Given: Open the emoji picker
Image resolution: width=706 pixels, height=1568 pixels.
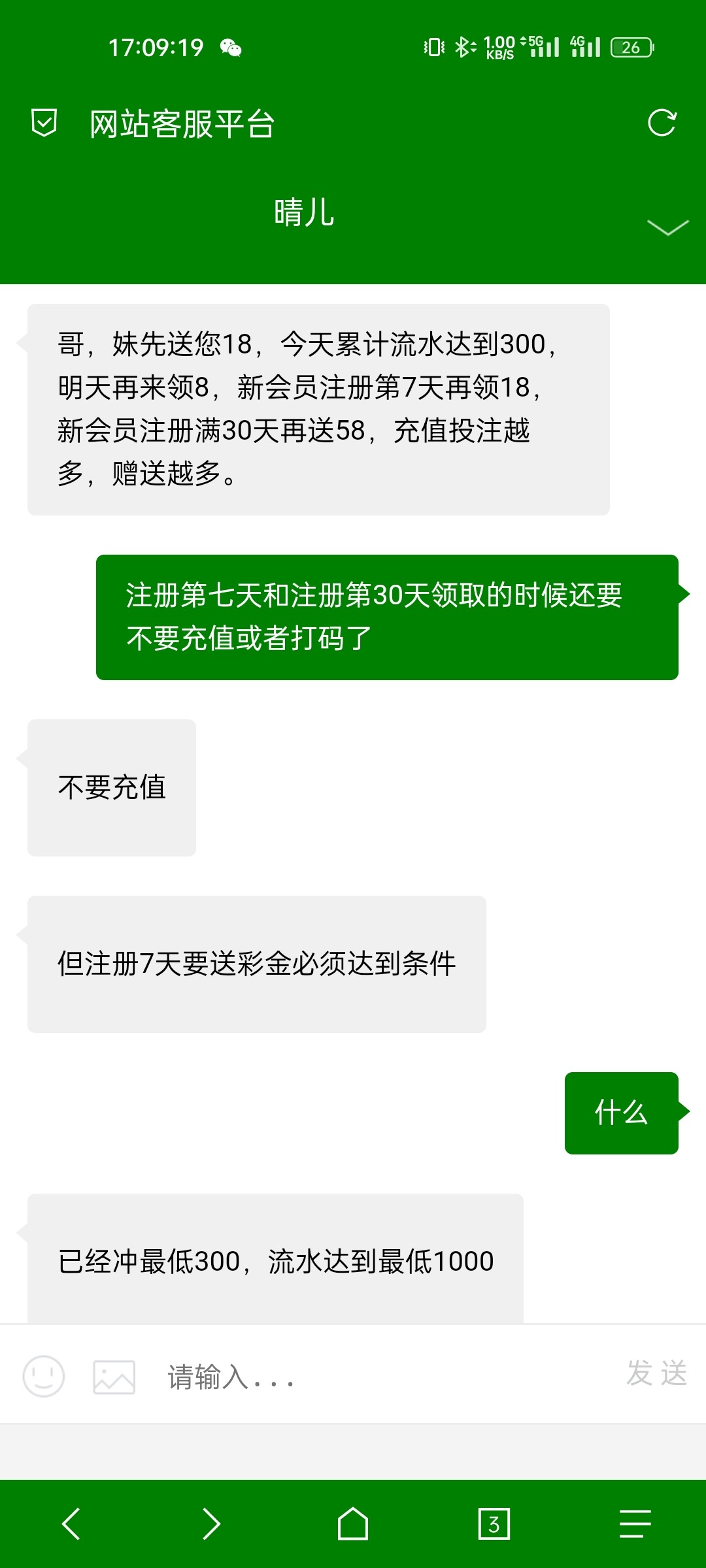Looking at the screenshot, I should tap(44, 1376).
